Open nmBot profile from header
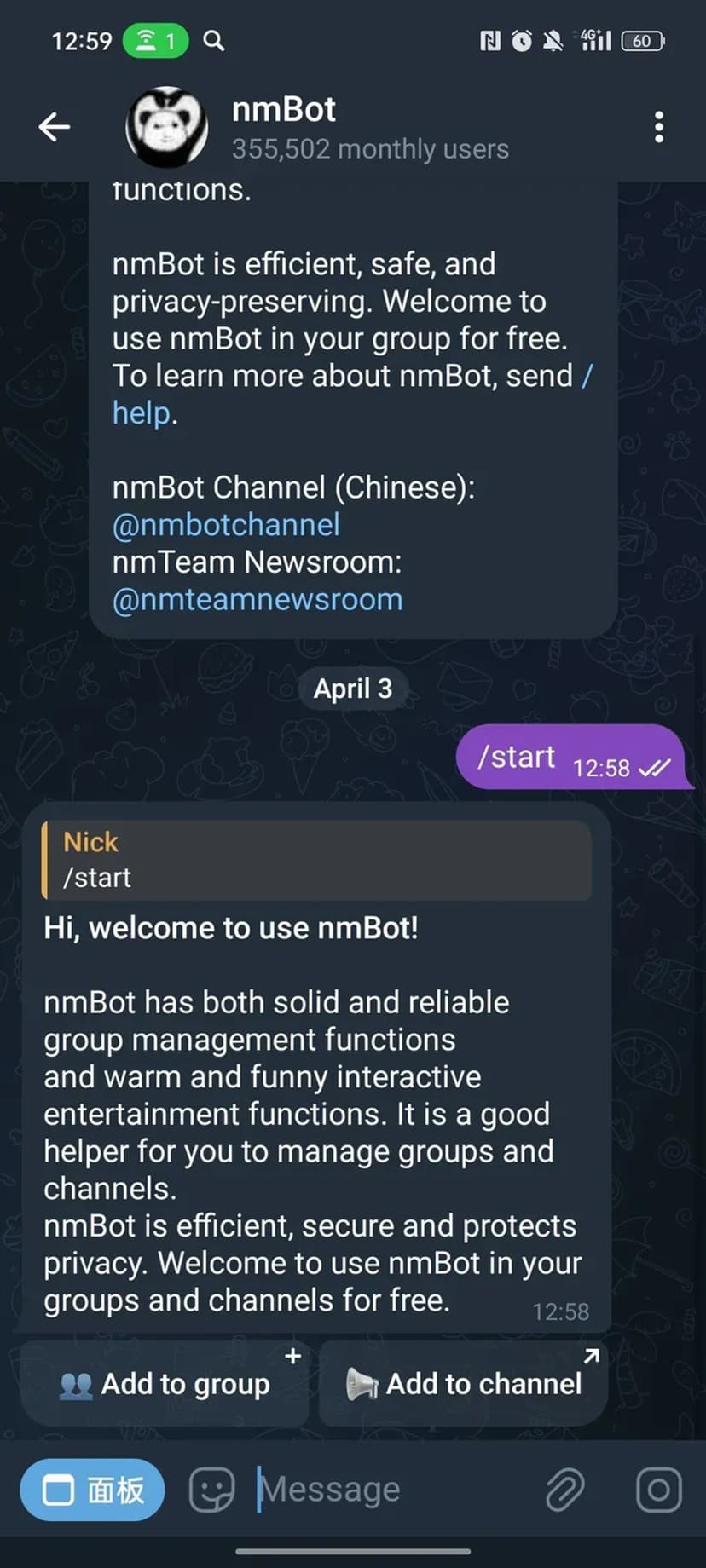This screenshot has height=1568, width=706. pyautogui.click(x=285, y=127)
